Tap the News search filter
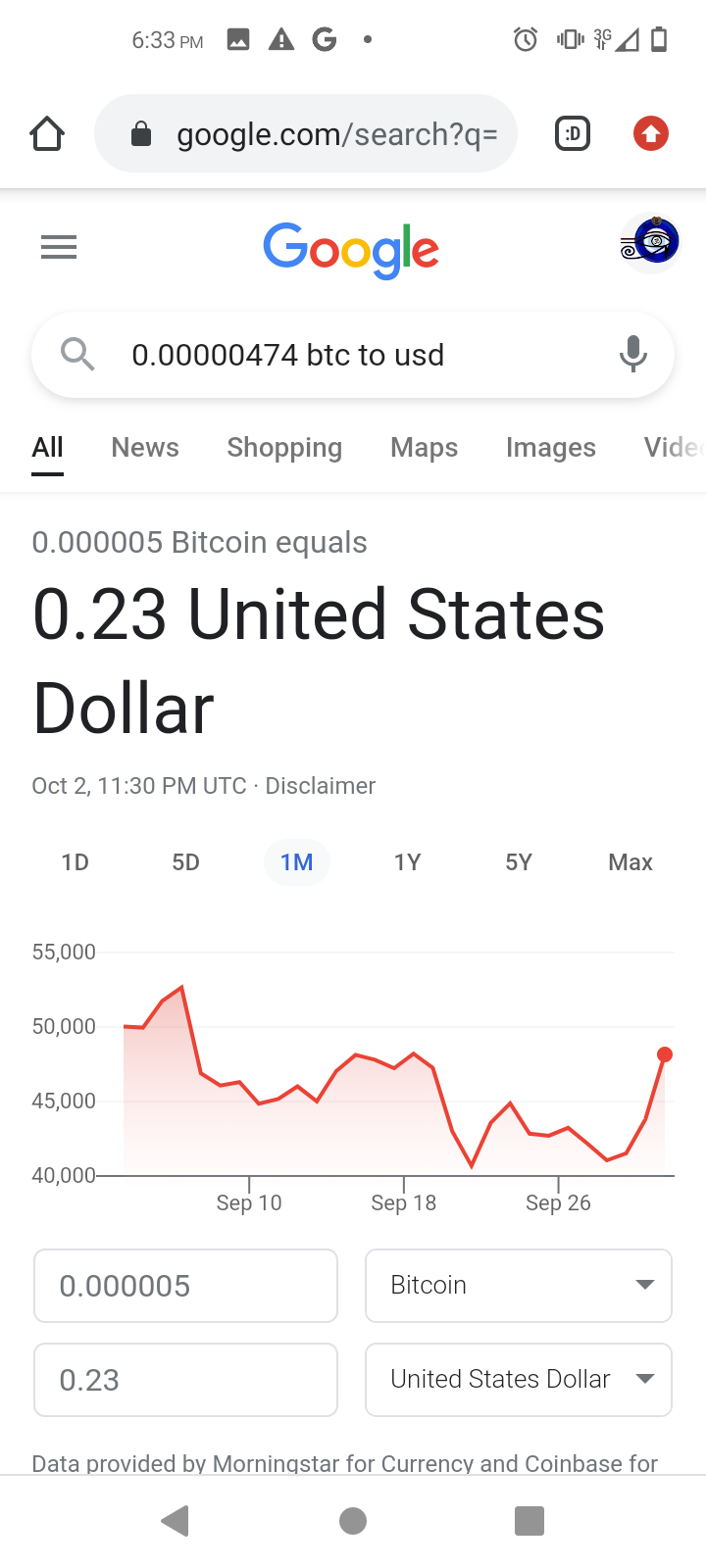Image resolution: width=706 pixels, height=1568 pixels. click(x=144, y=447)
